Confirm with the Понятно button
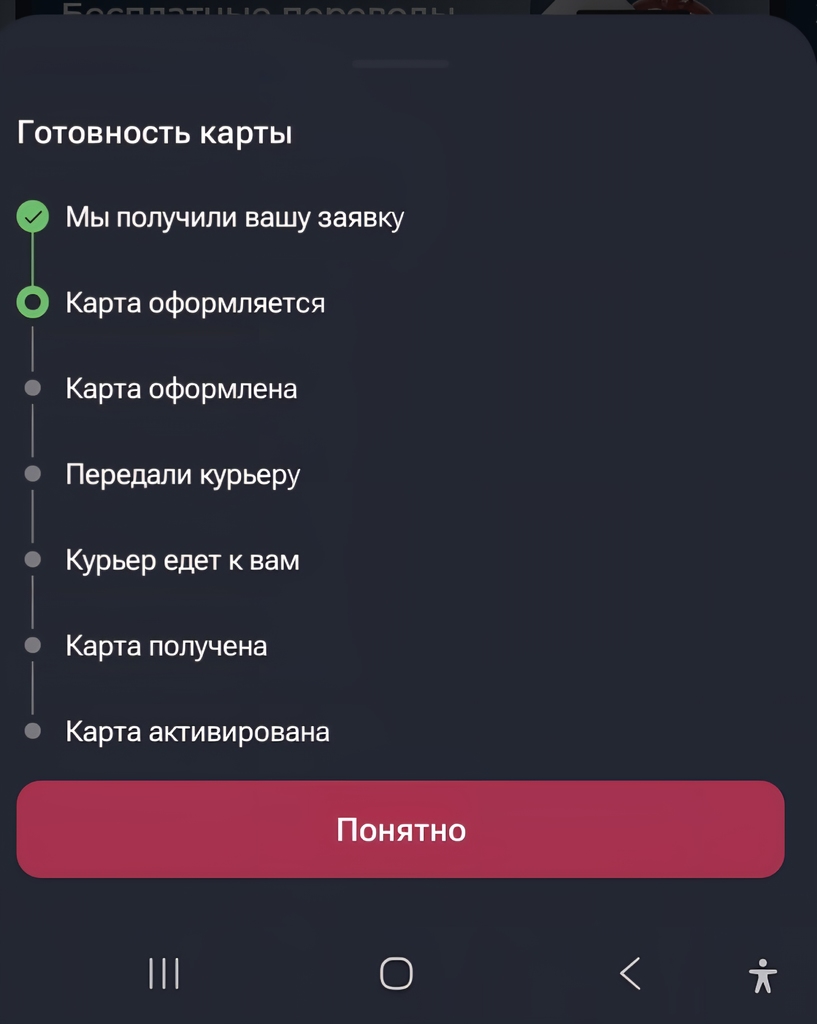Viewport: 817px width, 1024px height. 400,829
